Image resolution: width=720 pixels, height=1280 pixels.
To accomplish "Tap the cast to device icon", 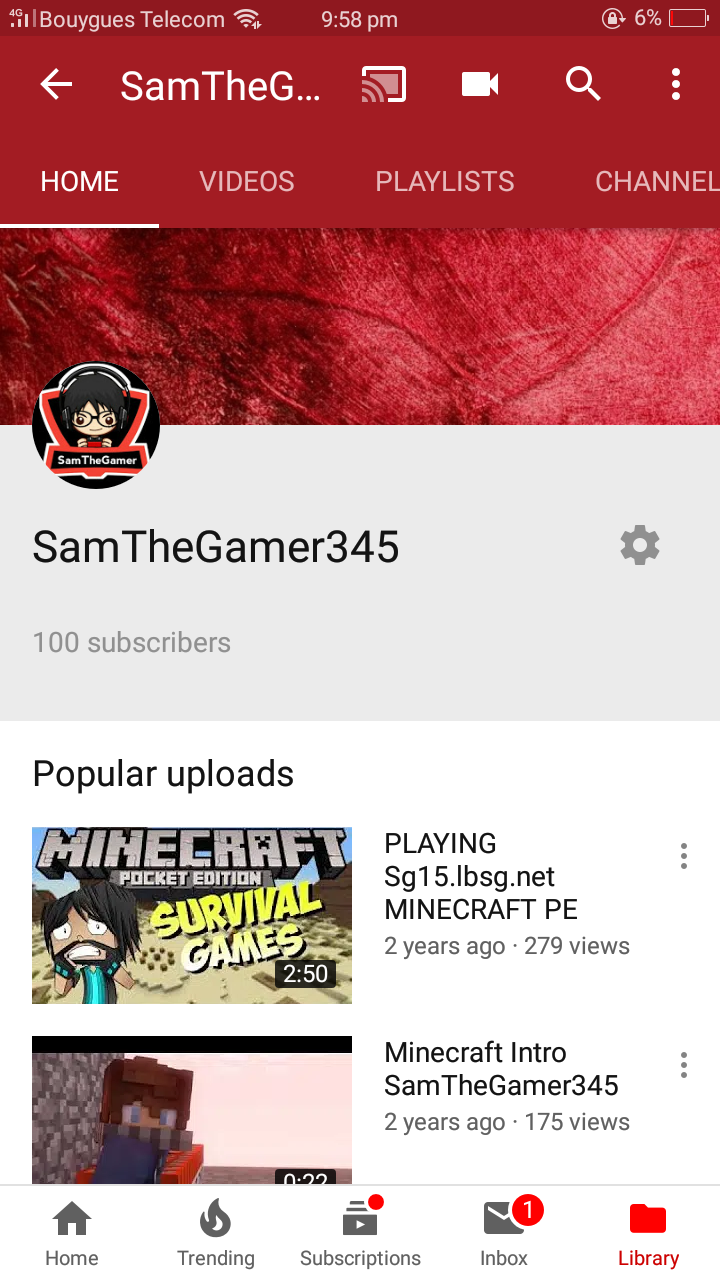I will [384, 85].
